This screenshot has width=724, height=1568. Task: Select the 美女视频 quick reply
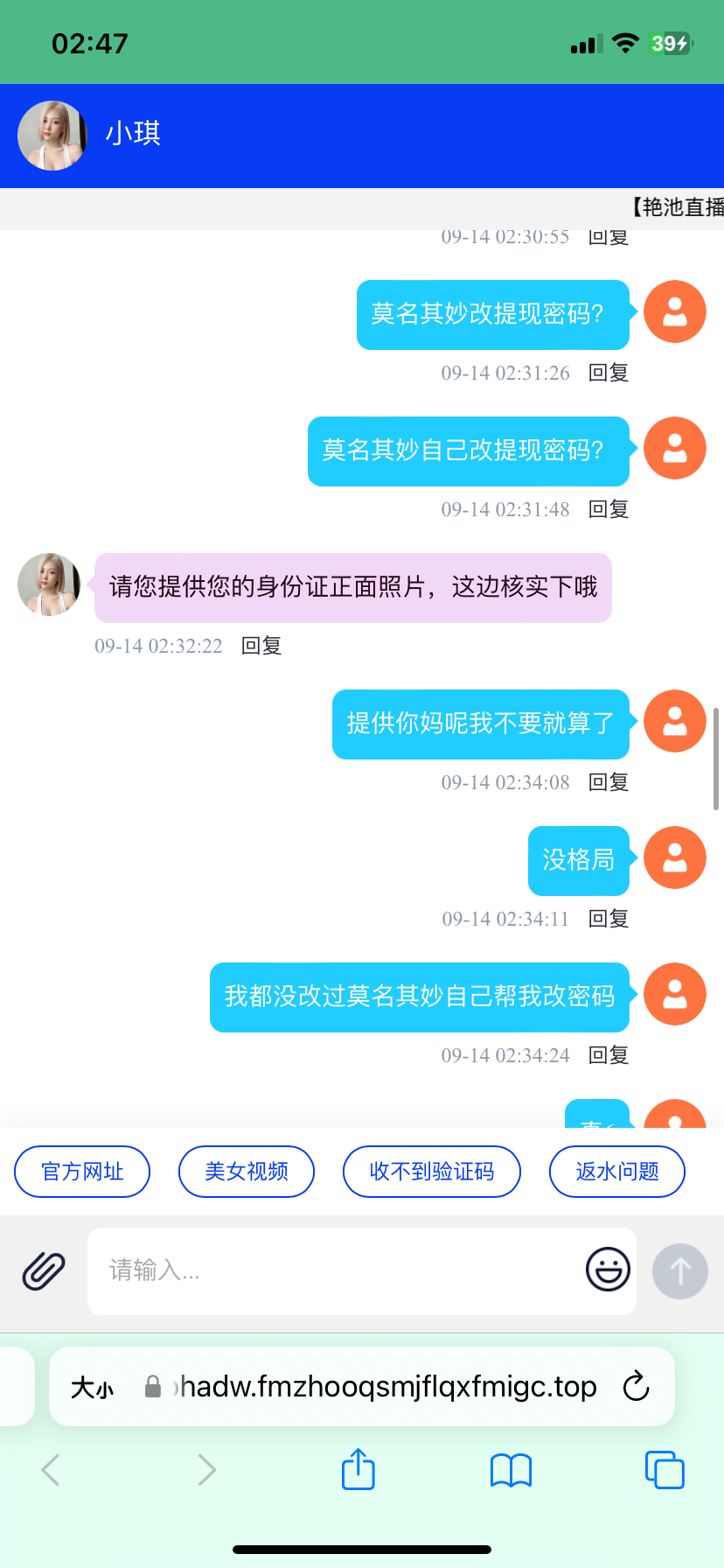pyautogui.click(x=246, y=1171)
